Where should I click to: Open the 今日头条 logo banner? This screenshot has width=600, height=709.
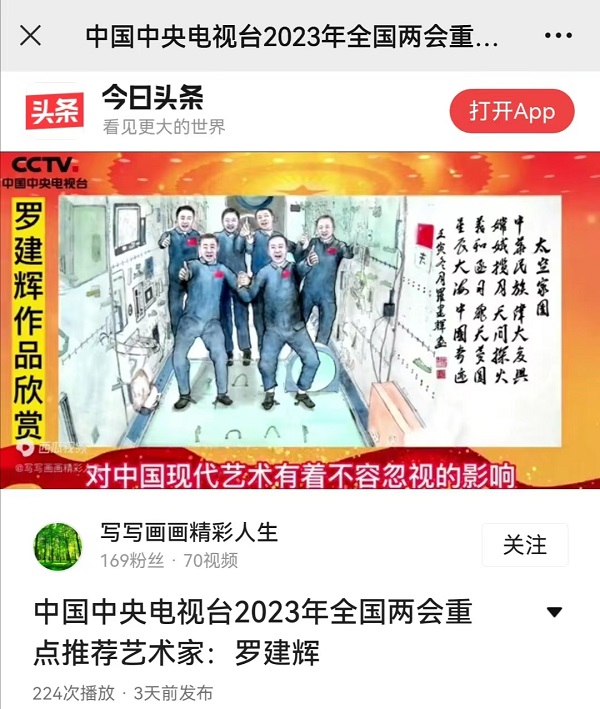tap(55, 110)
